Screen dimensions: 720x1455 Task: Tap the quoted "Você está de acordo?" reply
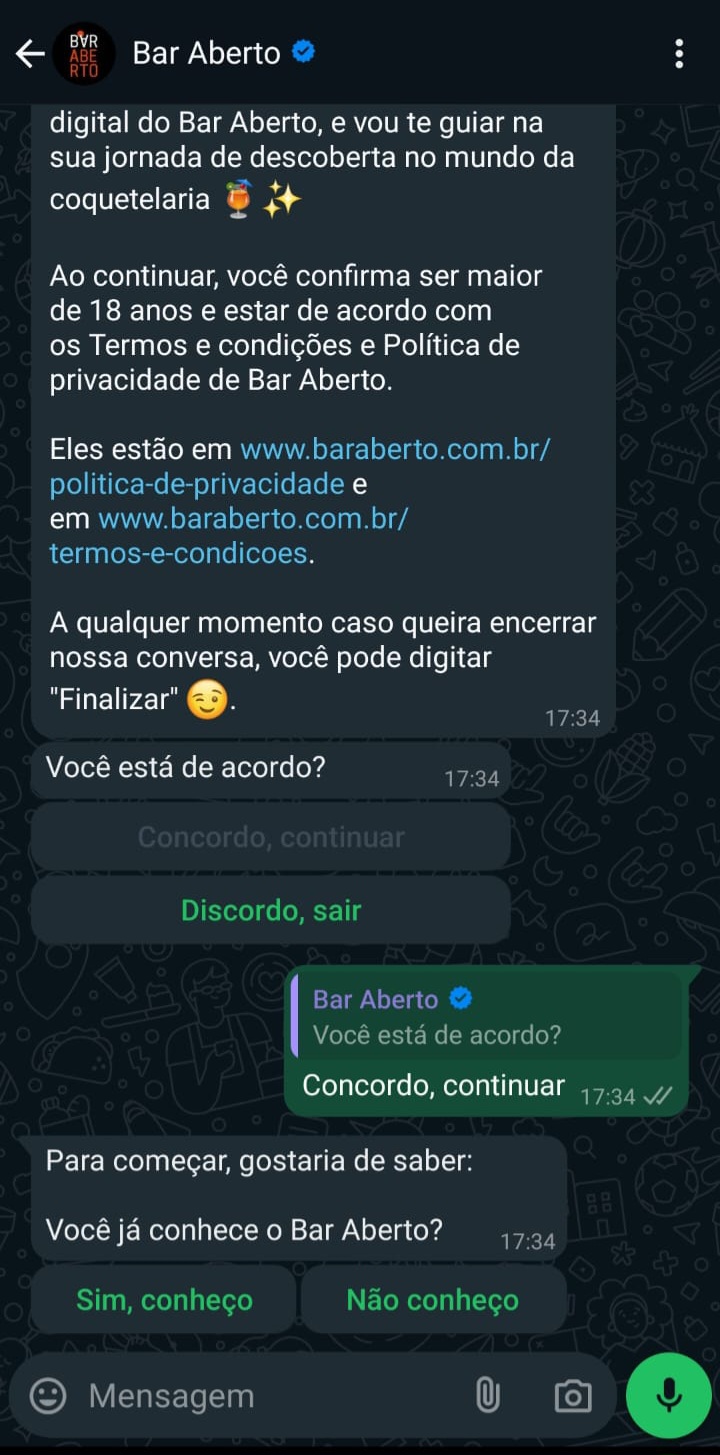click(x=488, y=1016)
